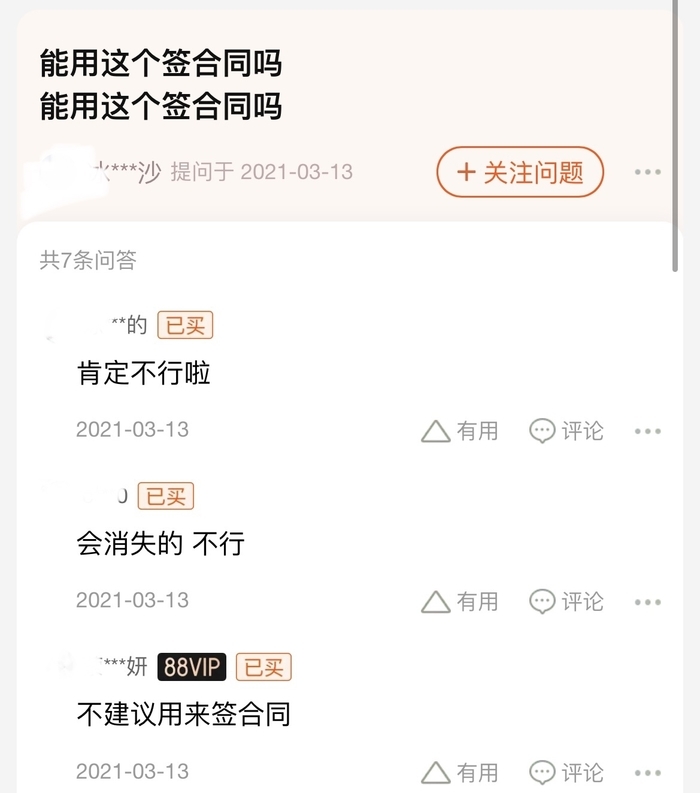Comment on the answer 肯定不行啦
The height and width of the screenshot is (793, 700).
pyautogui.click(x=567, y=431)
